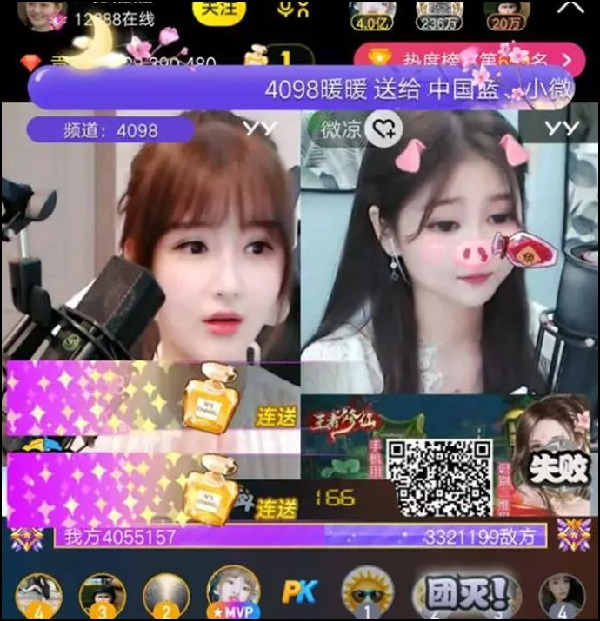Open the gift banner 4098暖暖 送给 中国蓝
600x621 pixels.
tap(300, 88)
